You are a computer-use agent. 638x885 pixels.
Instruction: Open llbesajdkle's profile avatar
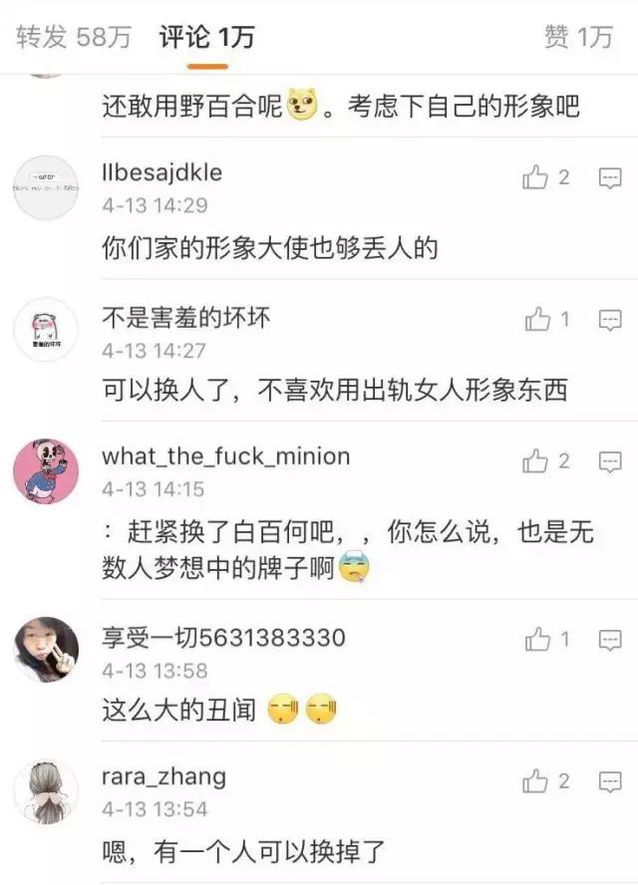coord(45,188)
